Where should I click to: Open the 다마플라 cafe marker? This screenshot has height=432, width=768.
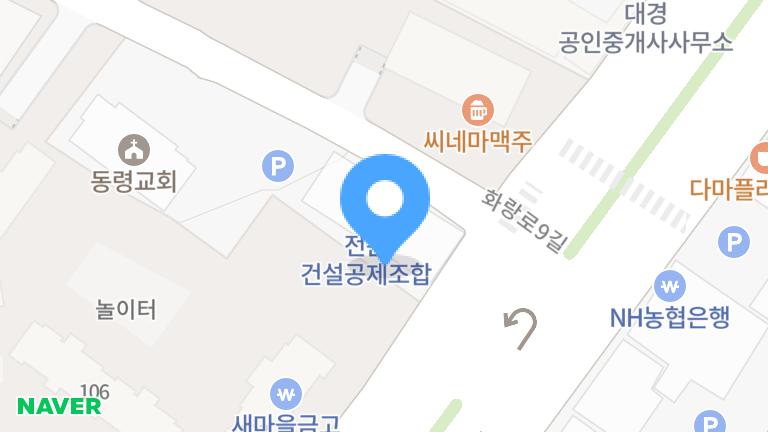click(759, 157)
